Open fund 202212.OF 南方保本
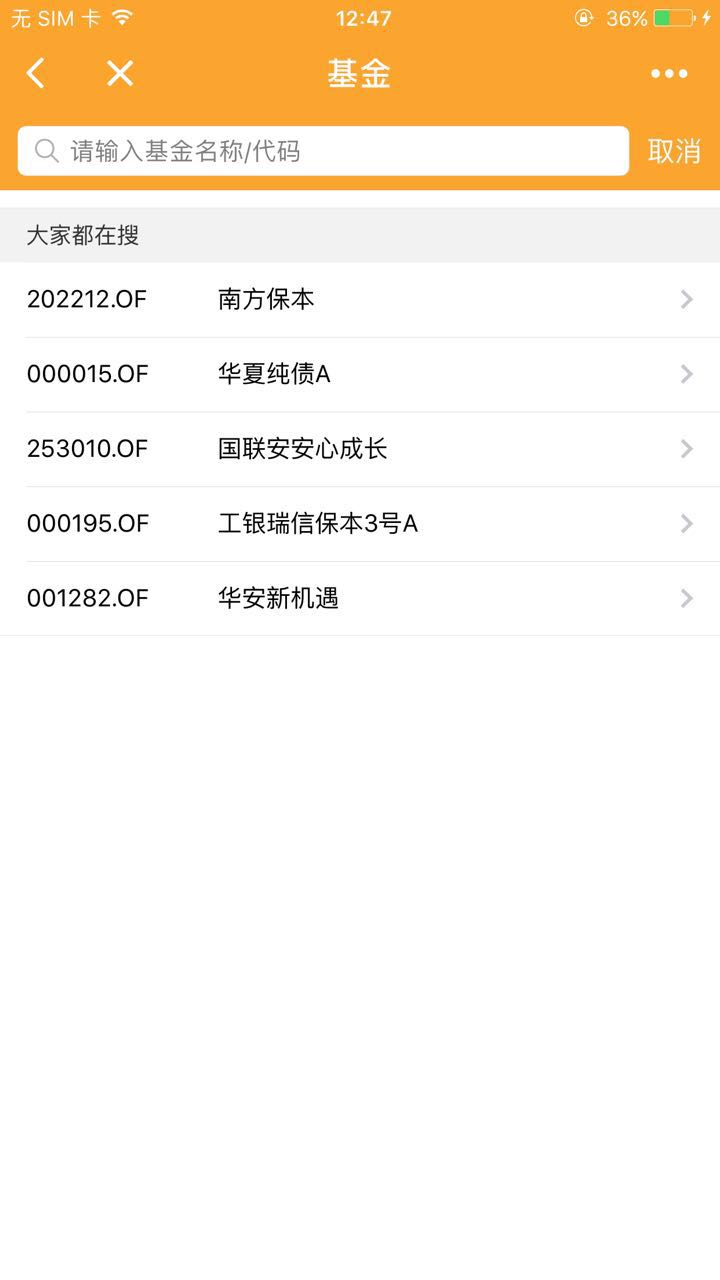 360,299
